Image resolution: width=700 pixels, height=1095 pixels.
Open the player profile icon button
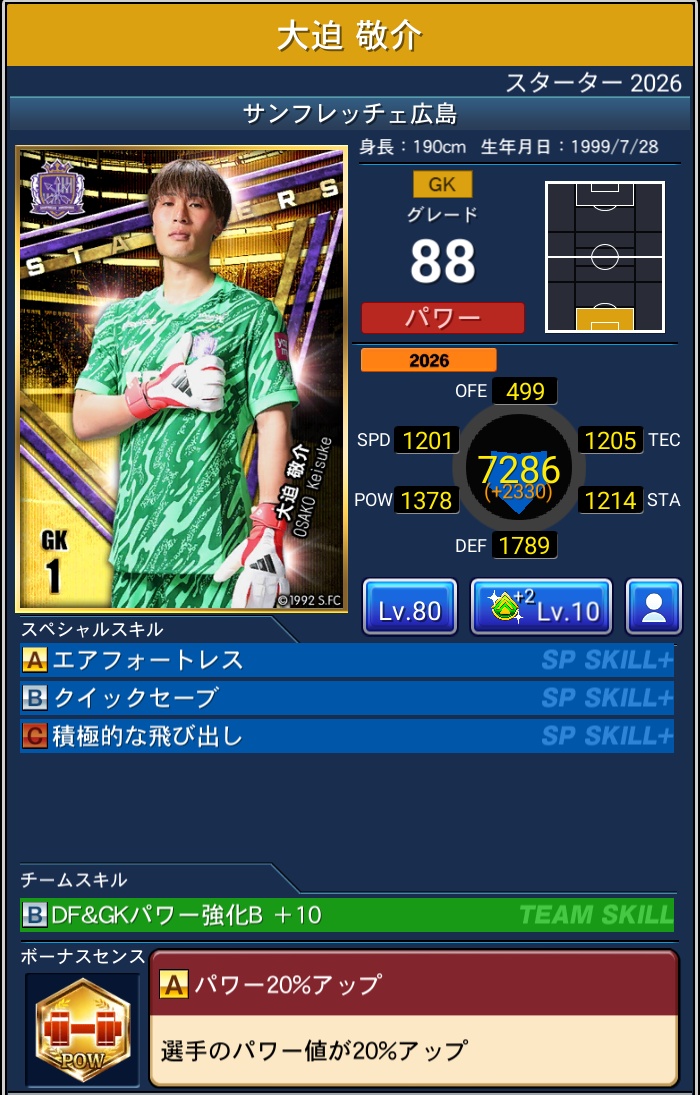(653, 607)
